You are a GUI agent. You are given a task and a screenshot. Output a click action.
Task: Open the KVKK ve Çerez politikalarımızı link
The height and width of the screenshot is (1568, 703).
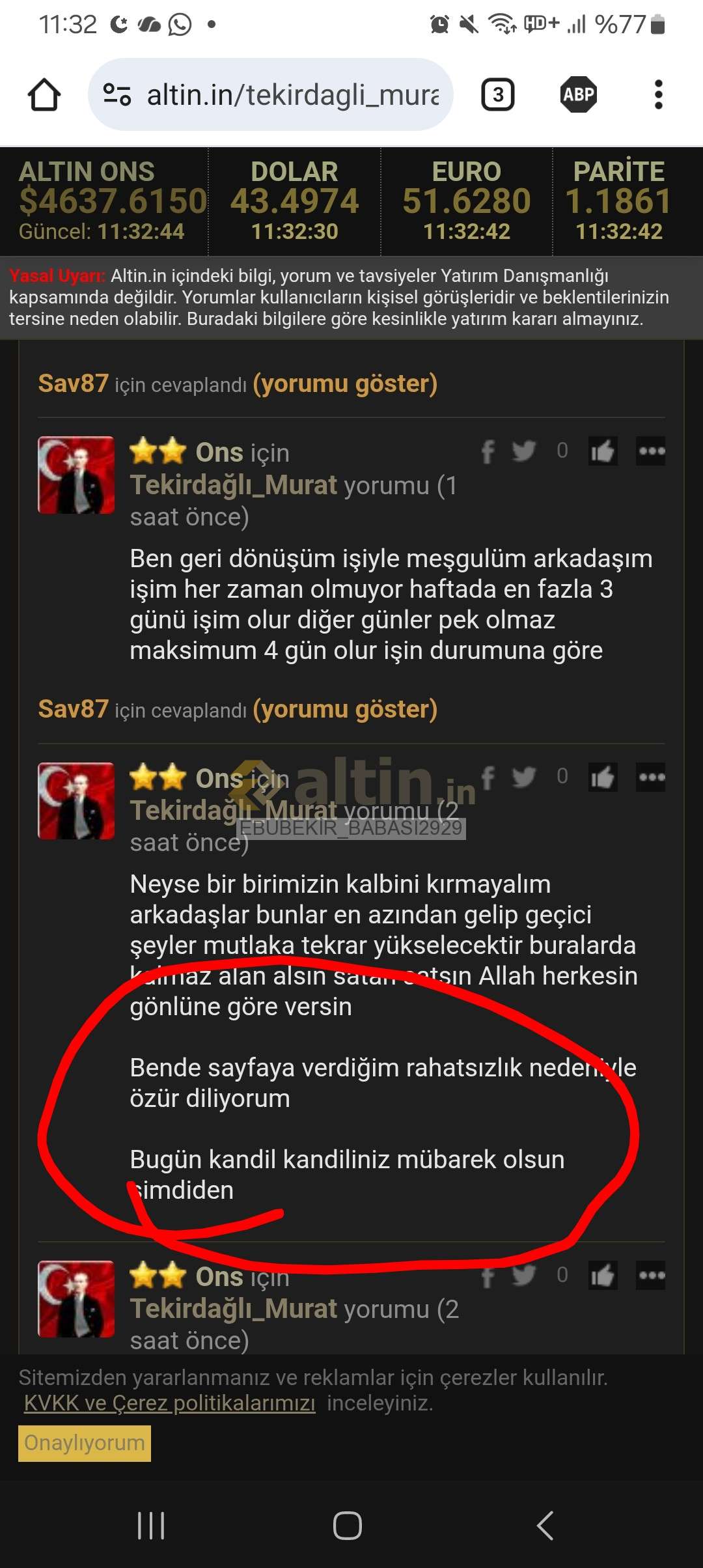[x=169, y=1402]
